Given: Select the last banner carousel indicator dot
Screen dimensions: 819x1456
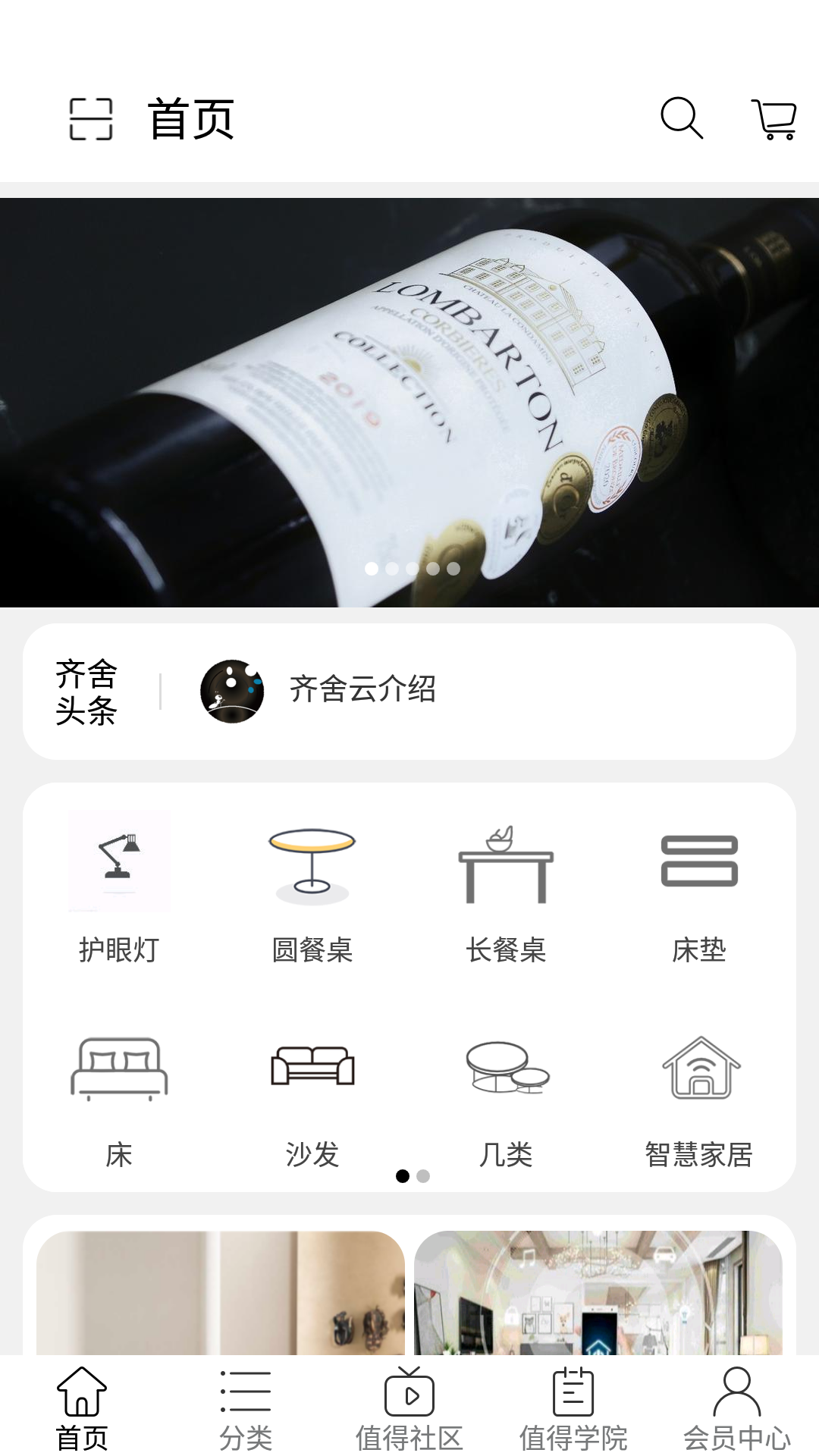Looking at the screenshot, I should pos(454,567).
